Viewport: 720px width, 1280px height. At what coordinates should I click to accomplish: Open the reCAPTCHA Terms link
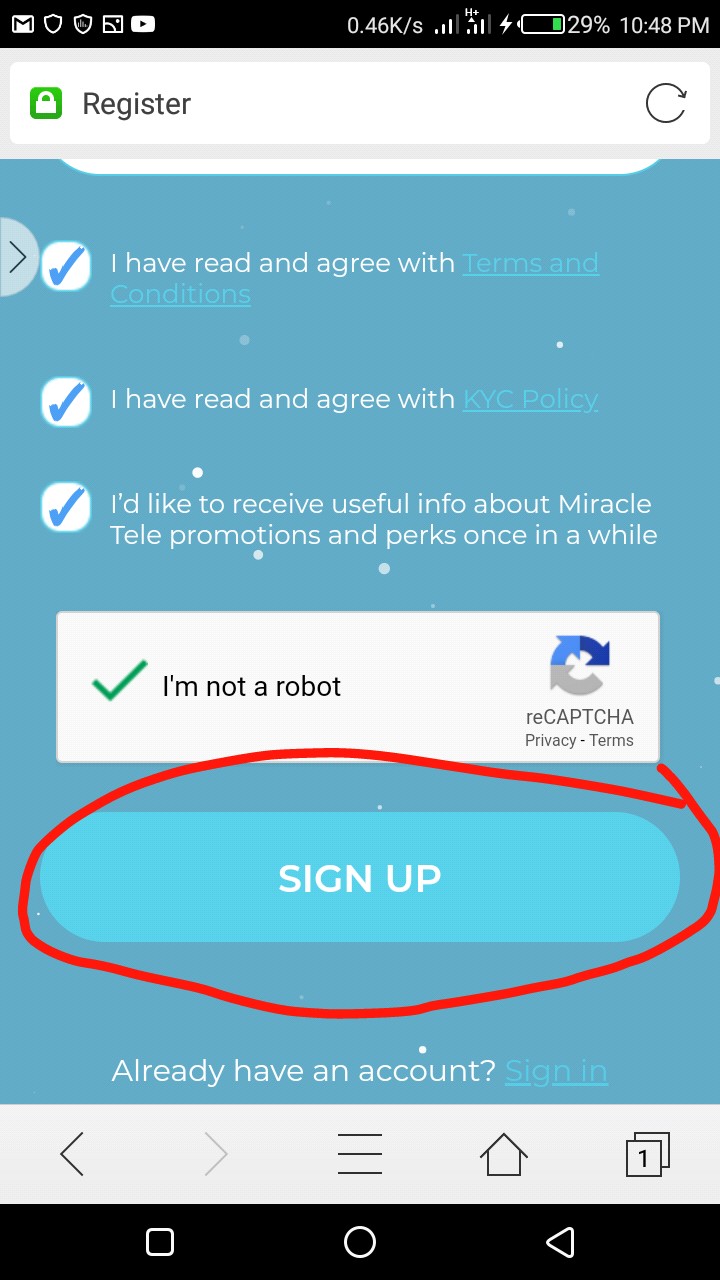tap(611, 741)
